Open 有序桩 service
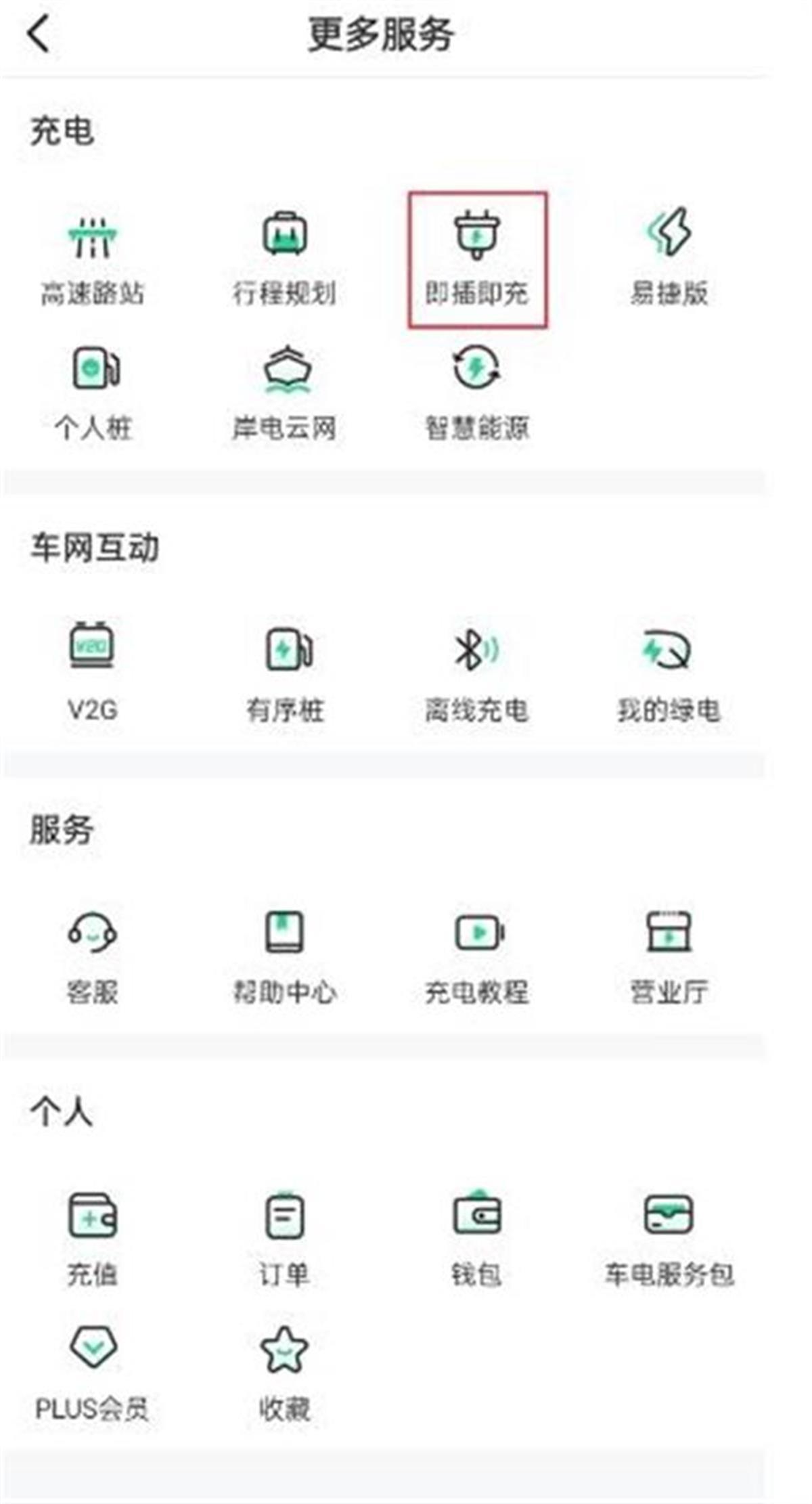 pos(284,673)
